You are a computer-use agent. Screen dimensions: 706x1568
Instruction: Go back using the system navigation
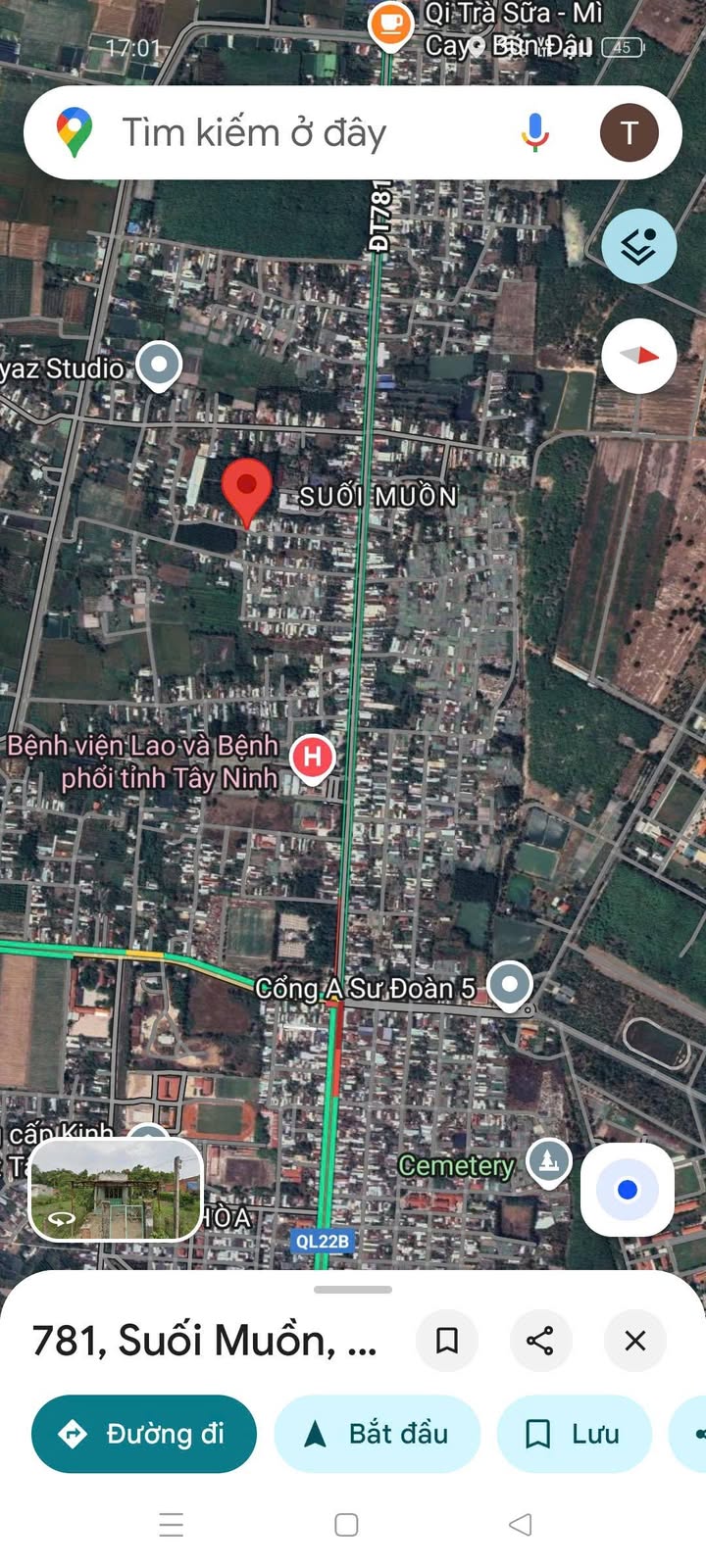coord(521,1524)
